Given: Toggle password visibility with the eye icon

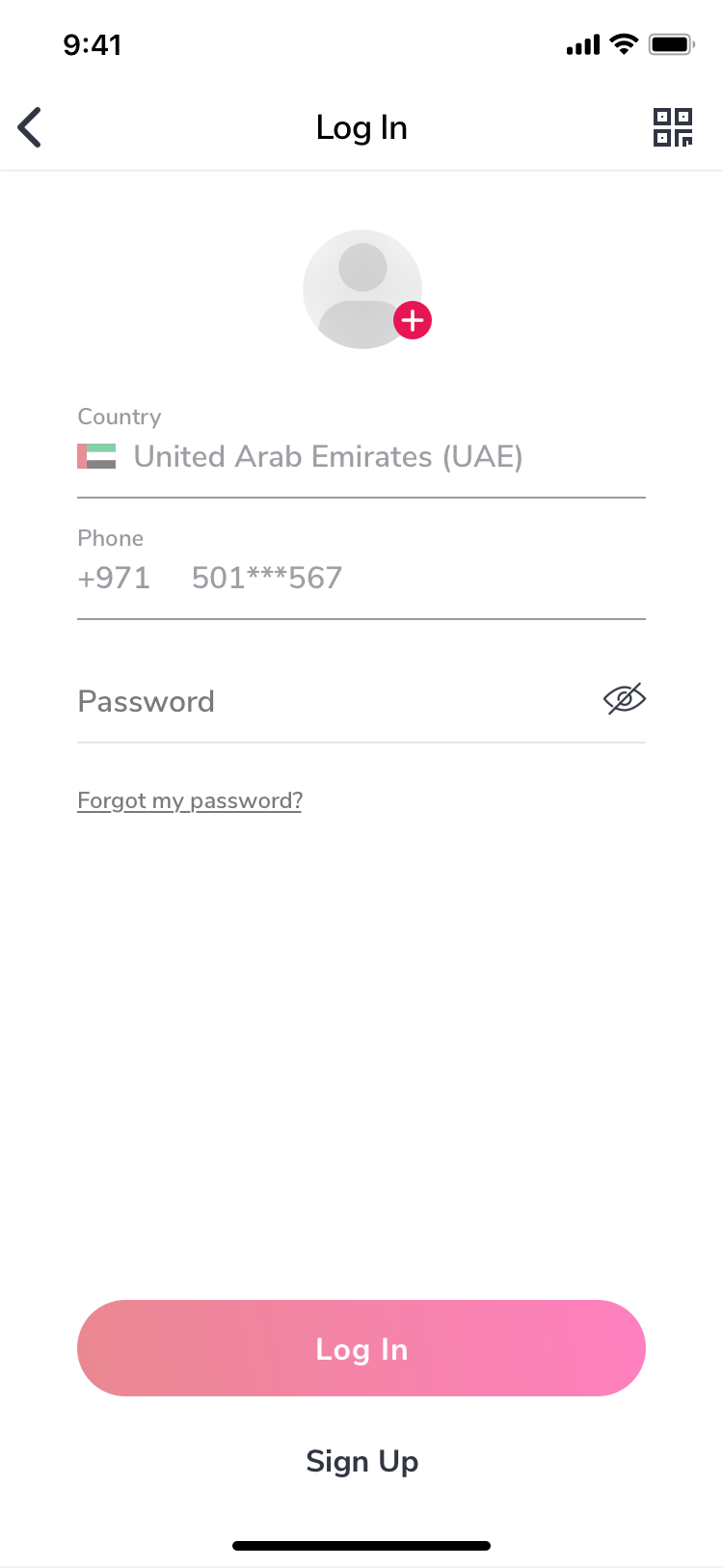Looking at the screenshot, I should tap(624, 698).
